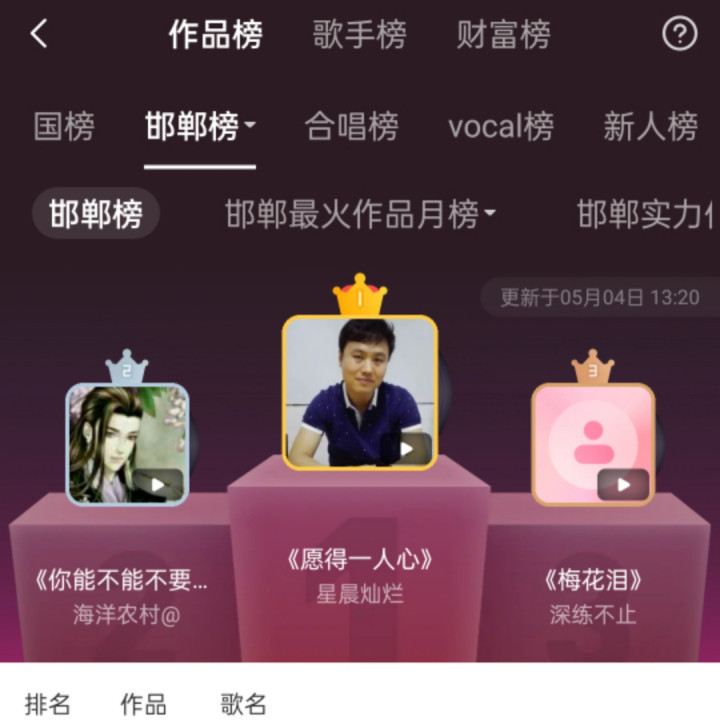Open the help question mark icon
Image resolution: width=720 pixels, height=720 pixels.
[679, 34]
